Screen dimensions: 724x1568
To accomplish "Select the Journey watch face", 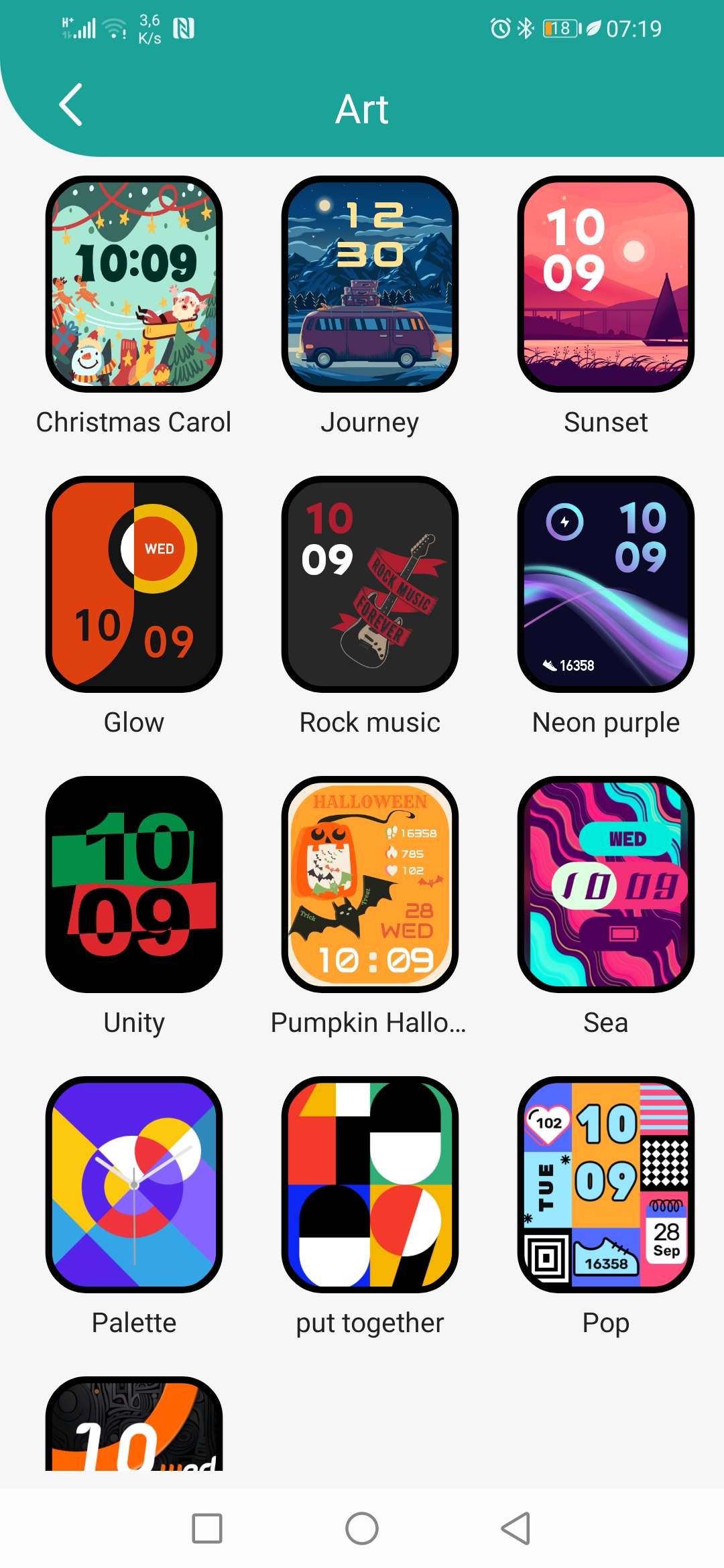I will (370, 284).
